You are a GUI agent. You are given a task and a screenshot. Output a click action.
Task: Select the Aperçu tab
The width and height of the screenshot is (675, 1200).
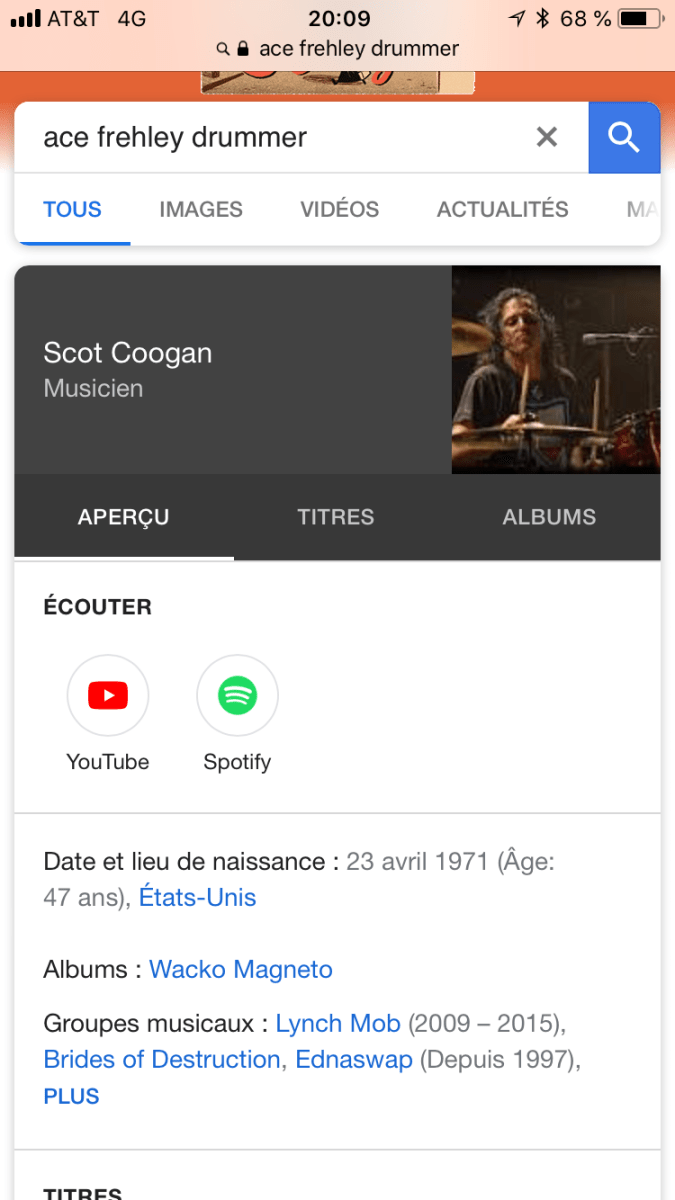coord(123,517)
